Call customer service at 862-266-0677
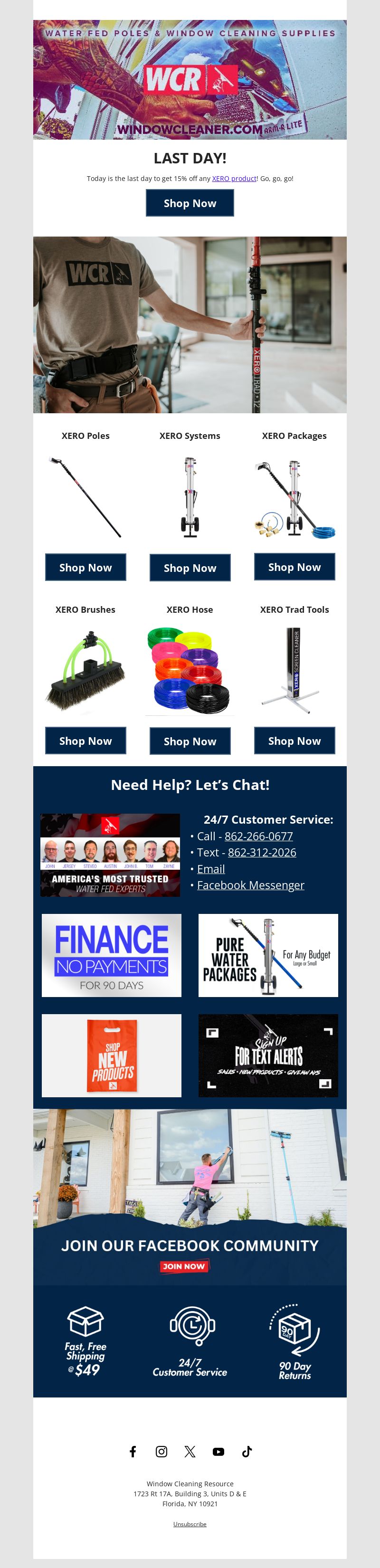The height and width of the screenshot is (1568, 380). click(258, 836)
